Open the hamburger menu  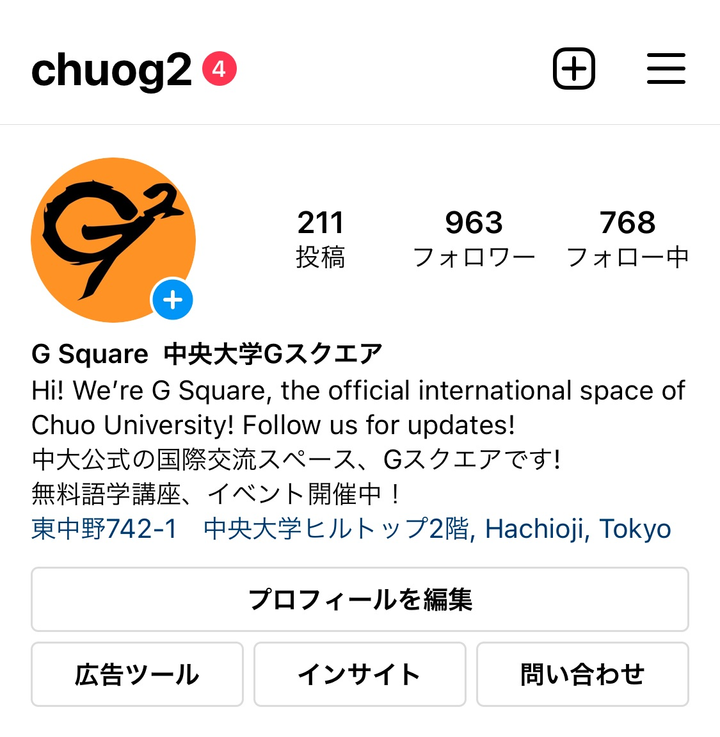(665, 69)
